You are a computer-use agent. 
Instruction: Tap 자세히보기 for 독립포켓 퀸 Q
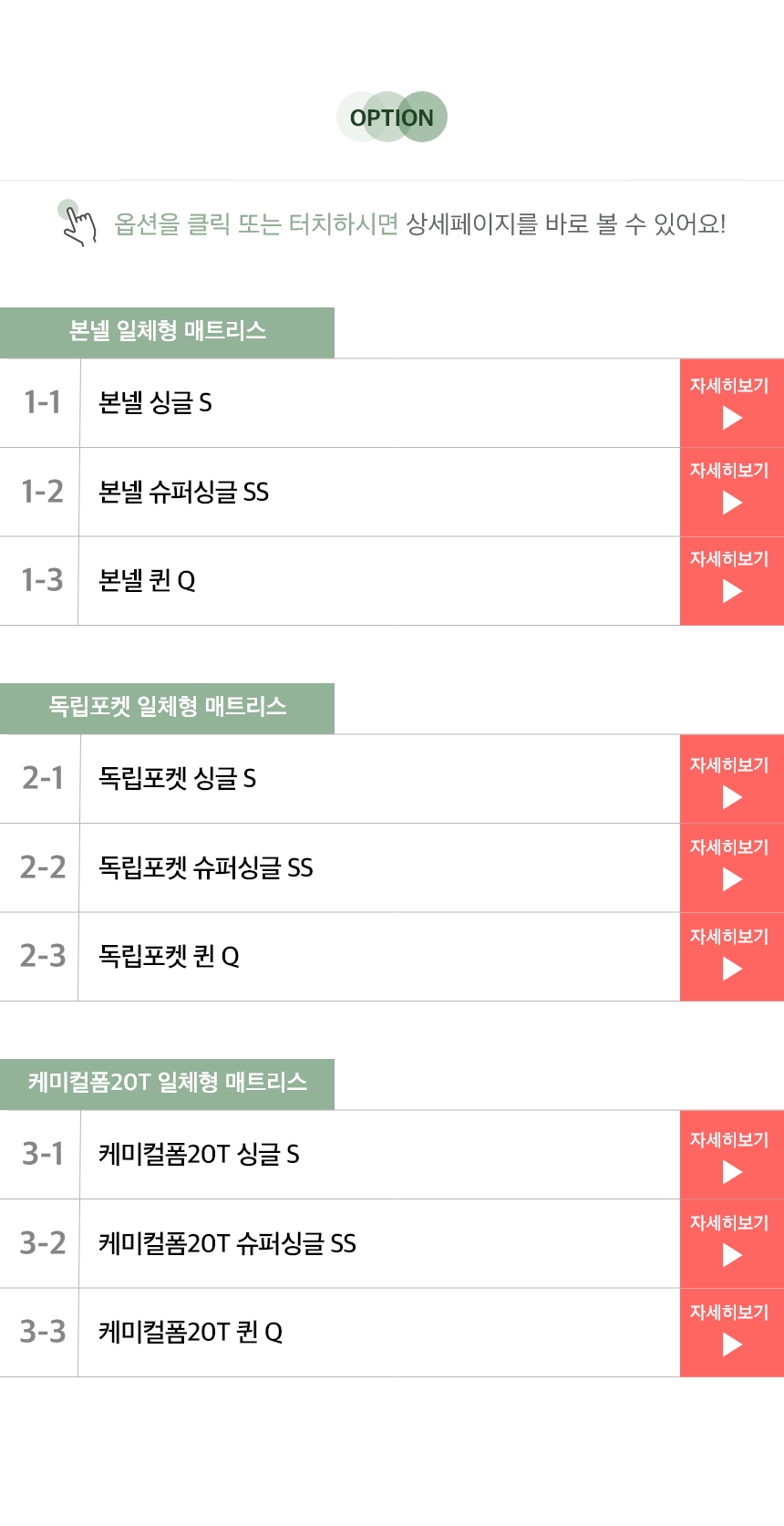tap(731, 956)
